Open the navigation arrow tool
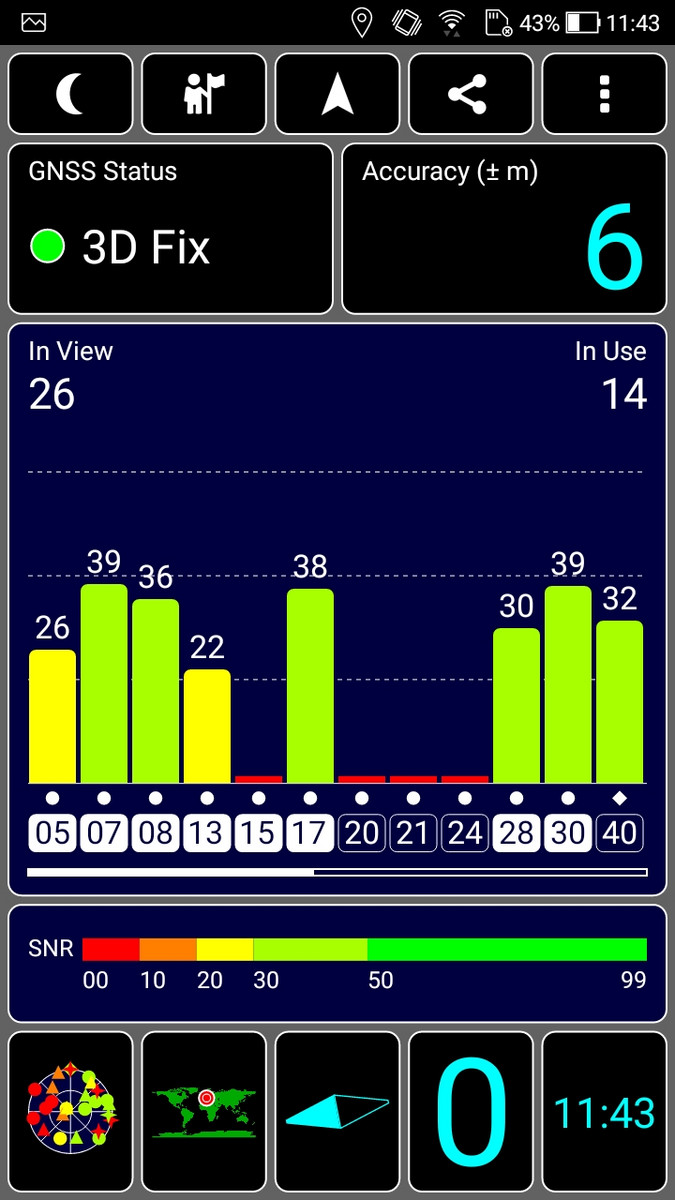 coord(337,94)
